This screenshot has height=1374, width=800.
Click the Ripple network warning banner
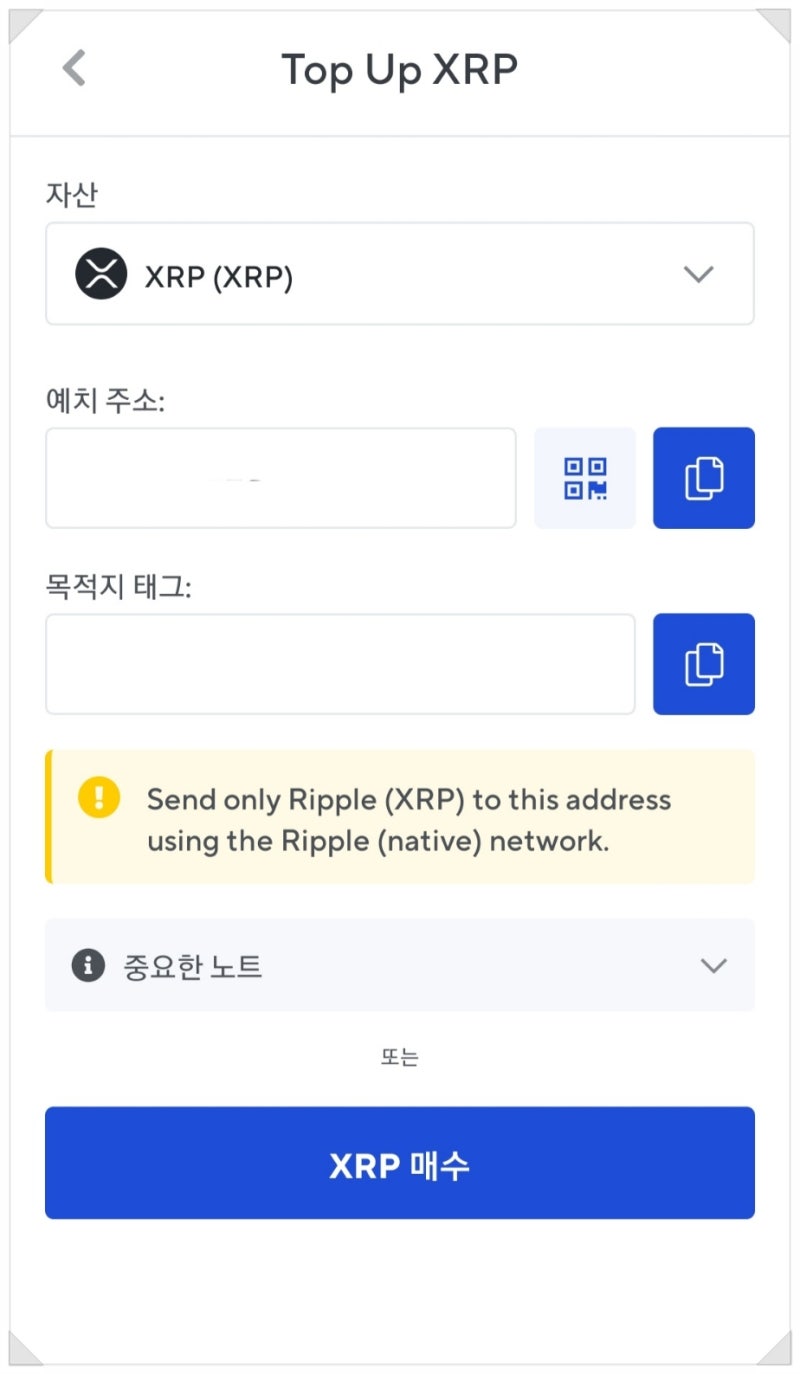[400, 817]
